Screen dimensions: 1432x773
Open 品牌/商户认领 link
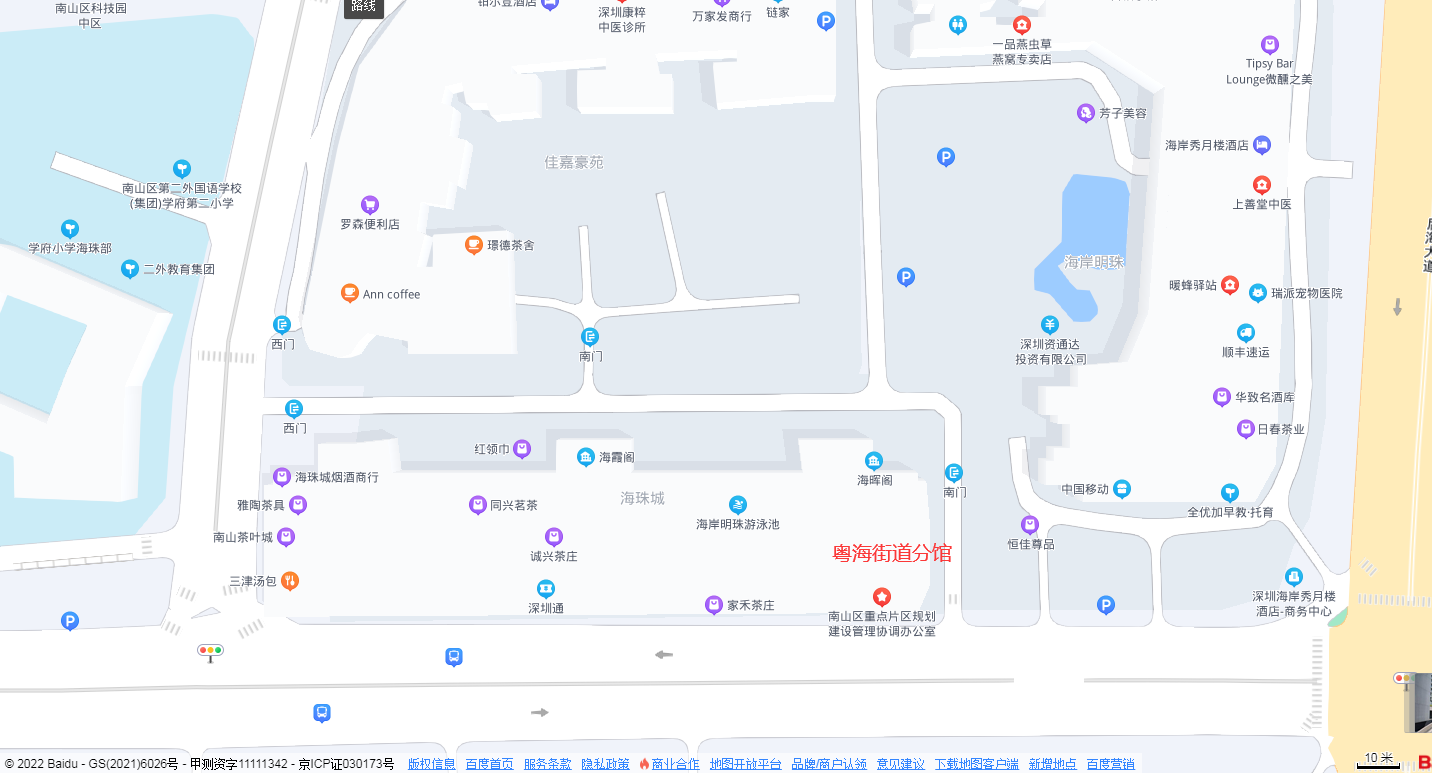point(829,764)
